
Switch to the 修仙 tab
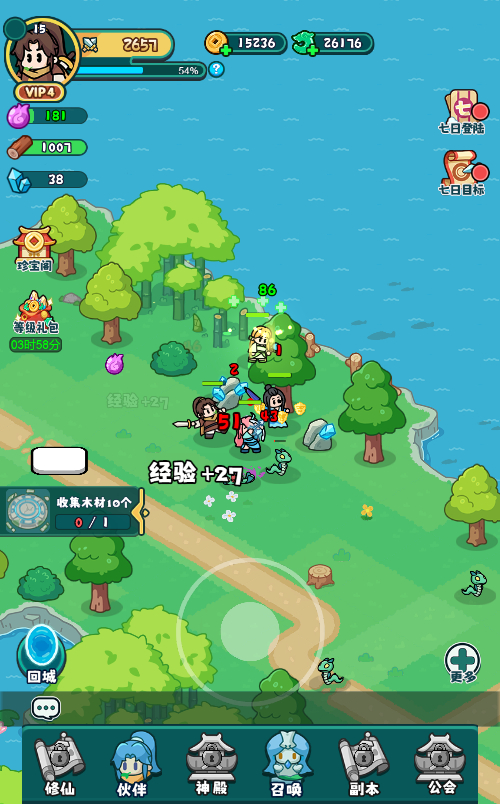(x=59, y=765)
